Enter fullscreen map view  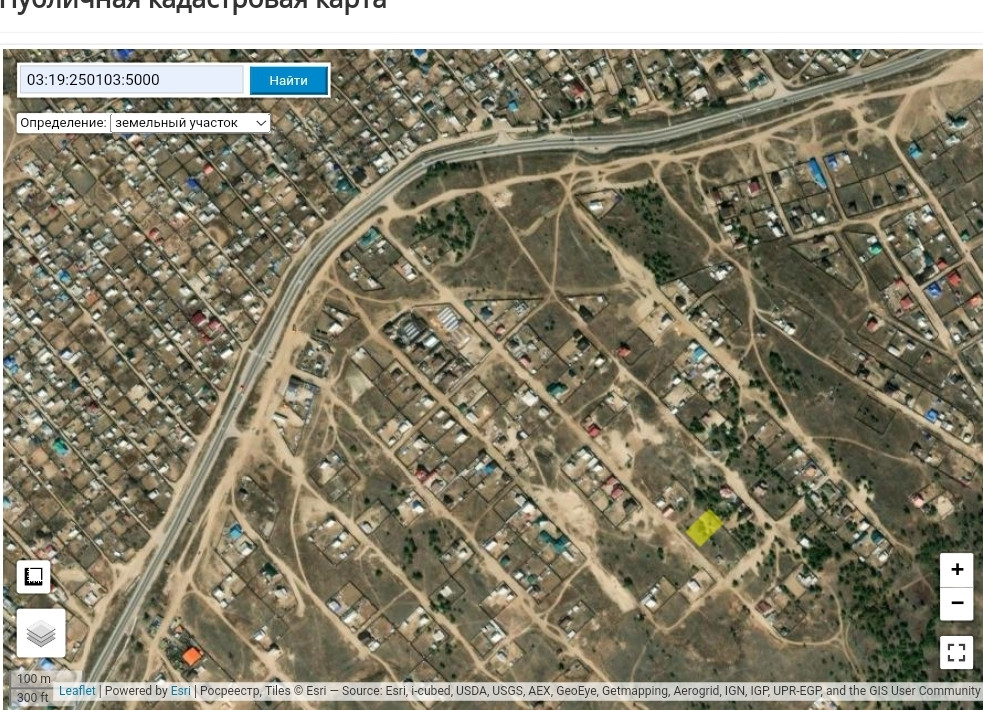coord(956,652)
